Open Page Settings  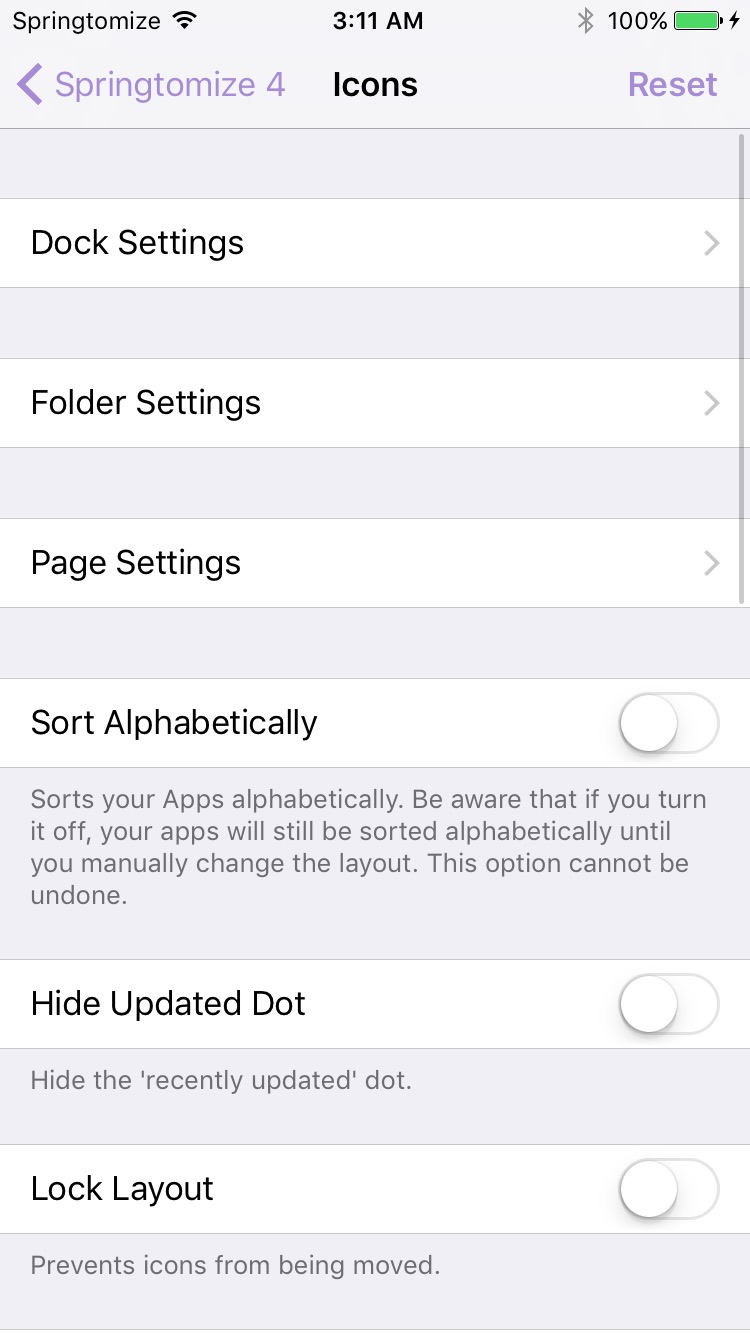(375, 563)
